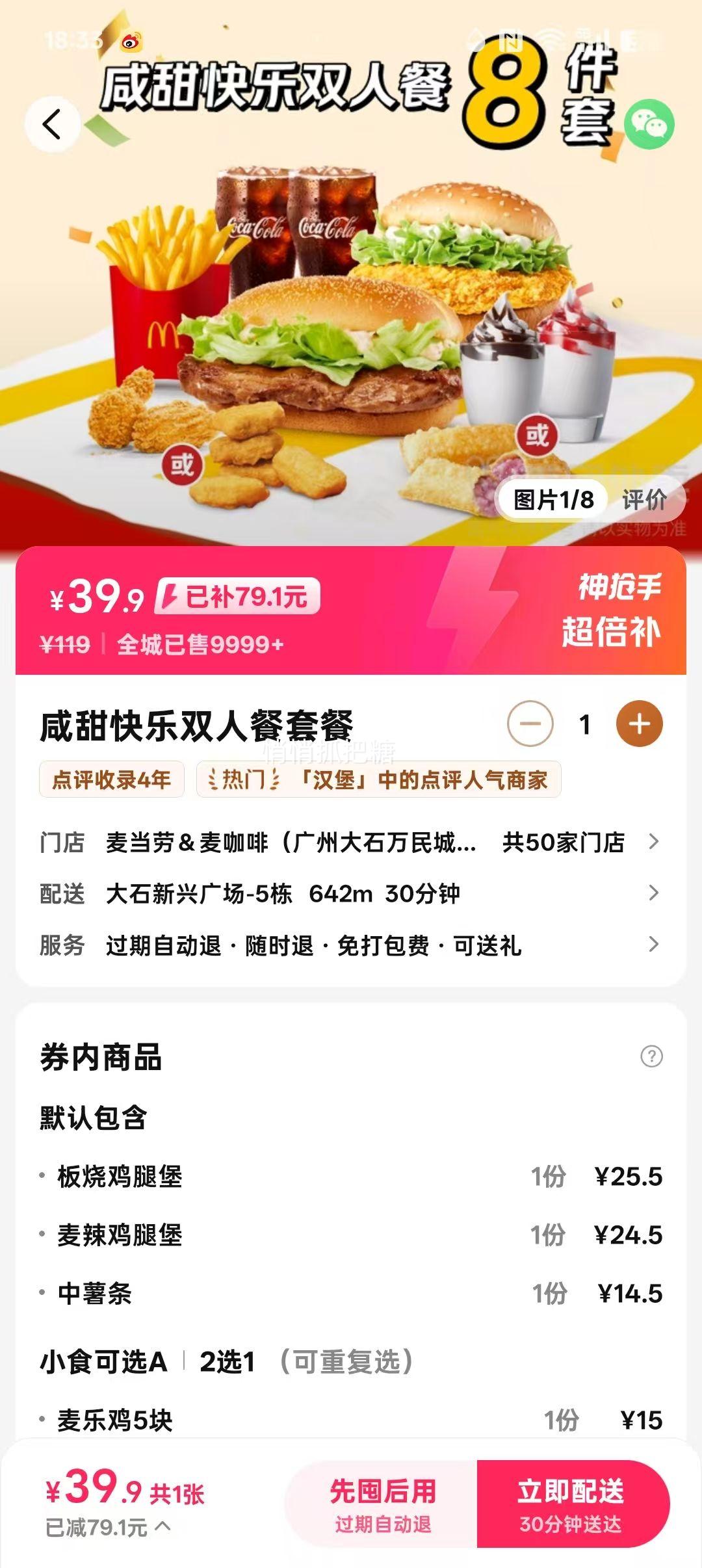Open the help icon beside 券内商品

(651, 1056)
